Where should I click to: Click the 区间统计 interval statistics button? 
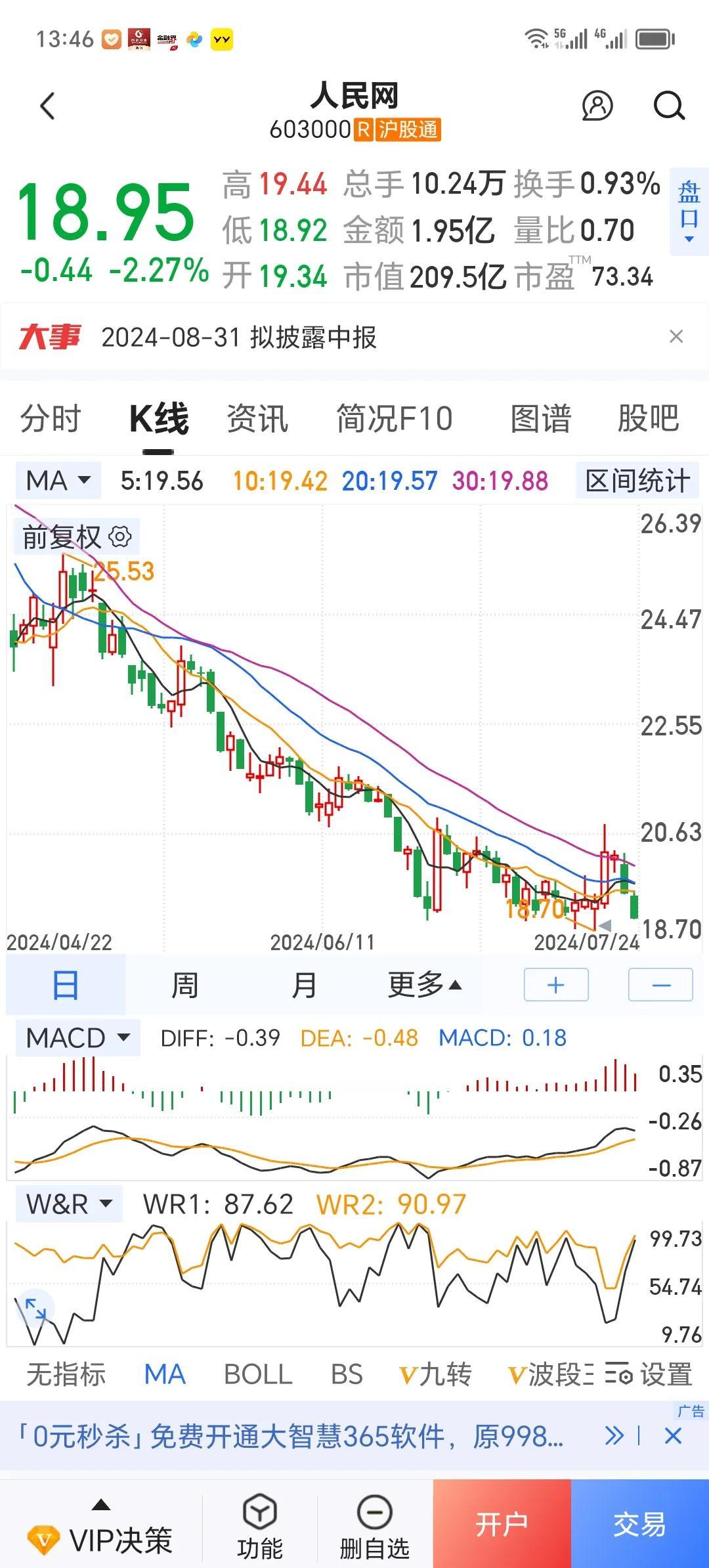click(x=634, y=481)
